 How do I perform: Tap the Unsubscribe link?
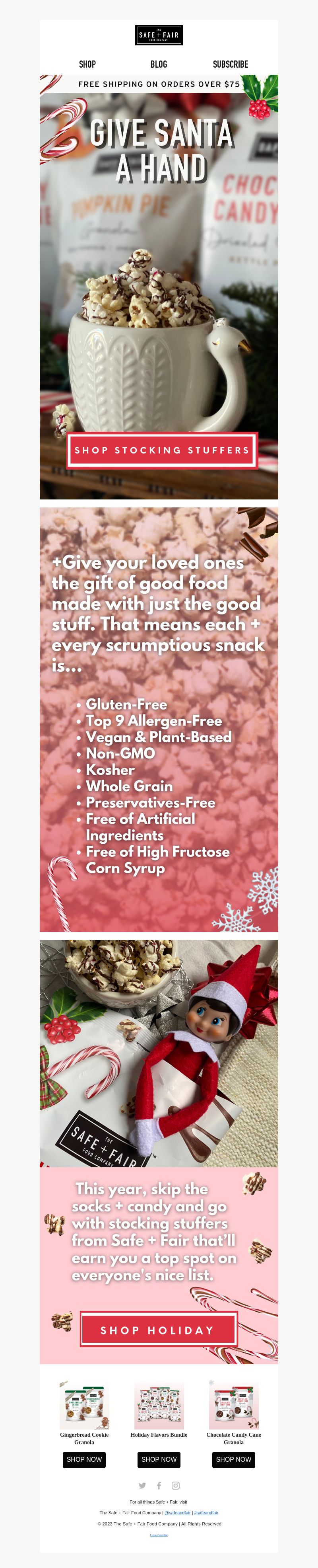159,1535
